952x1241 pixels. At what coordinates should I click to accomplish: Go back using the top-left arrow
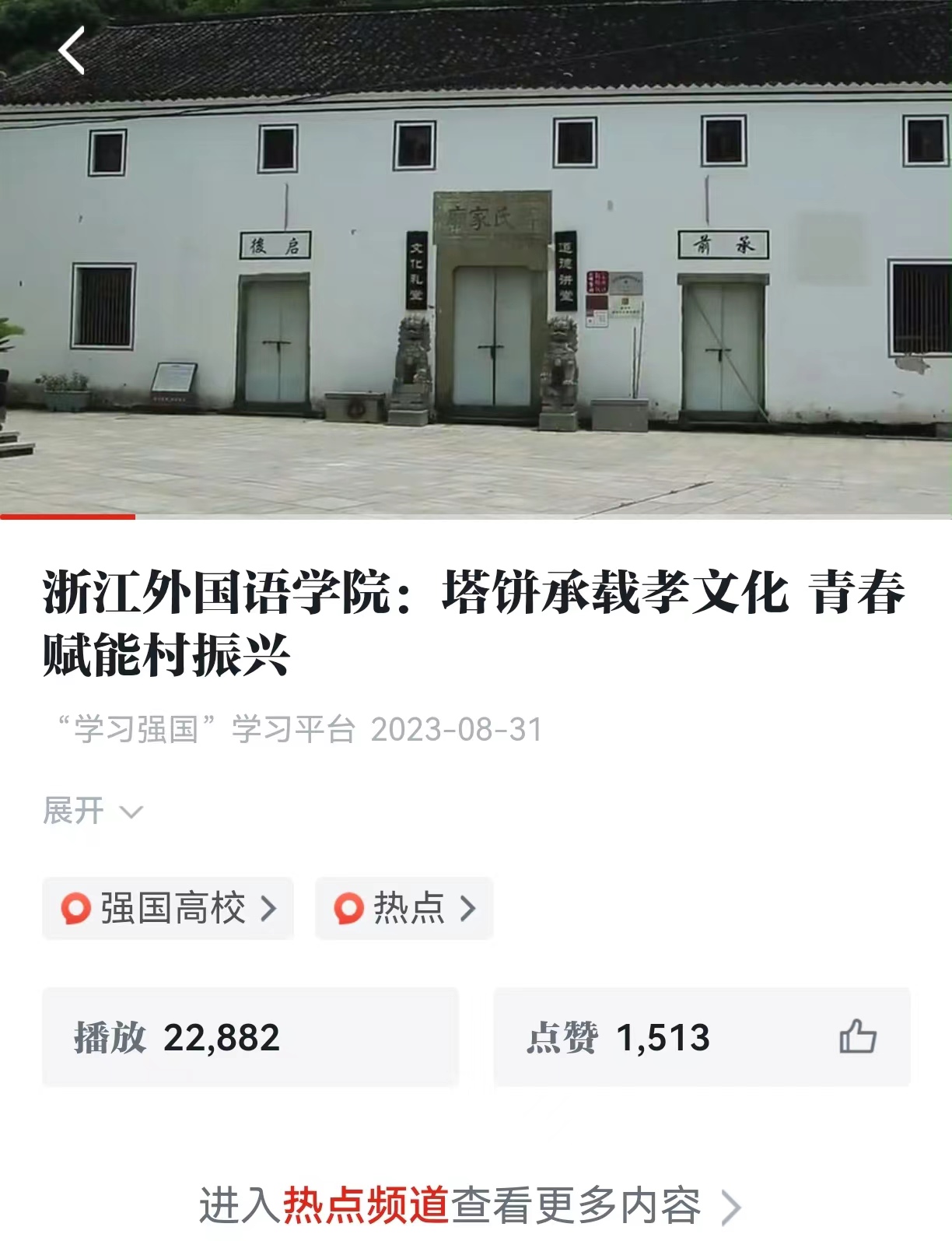tap(72, 51)
